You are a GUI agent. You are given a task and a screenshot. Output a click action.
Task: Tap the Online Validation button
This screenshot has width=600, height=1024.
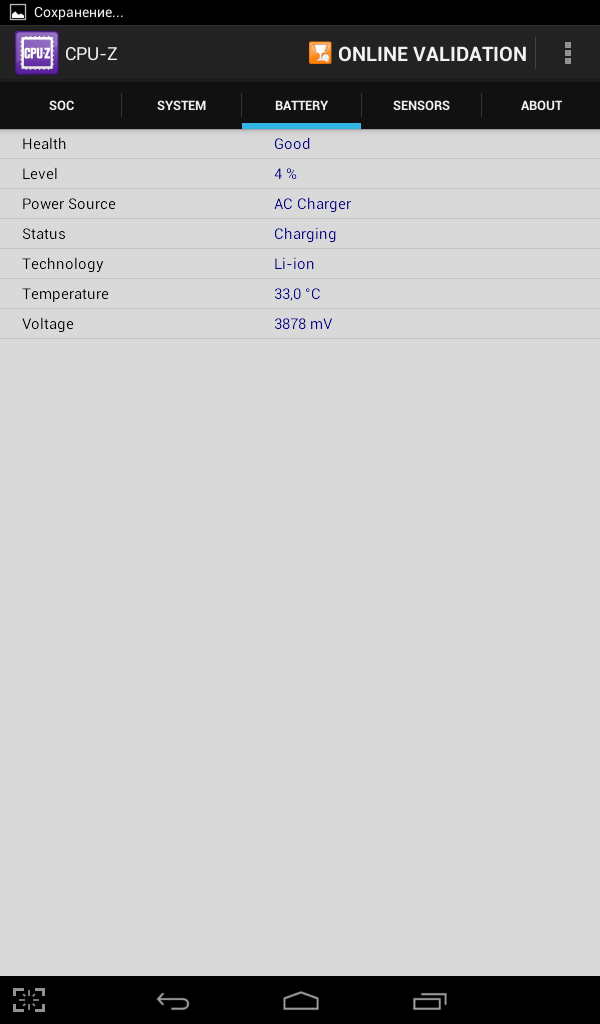(x=418, y=54)
